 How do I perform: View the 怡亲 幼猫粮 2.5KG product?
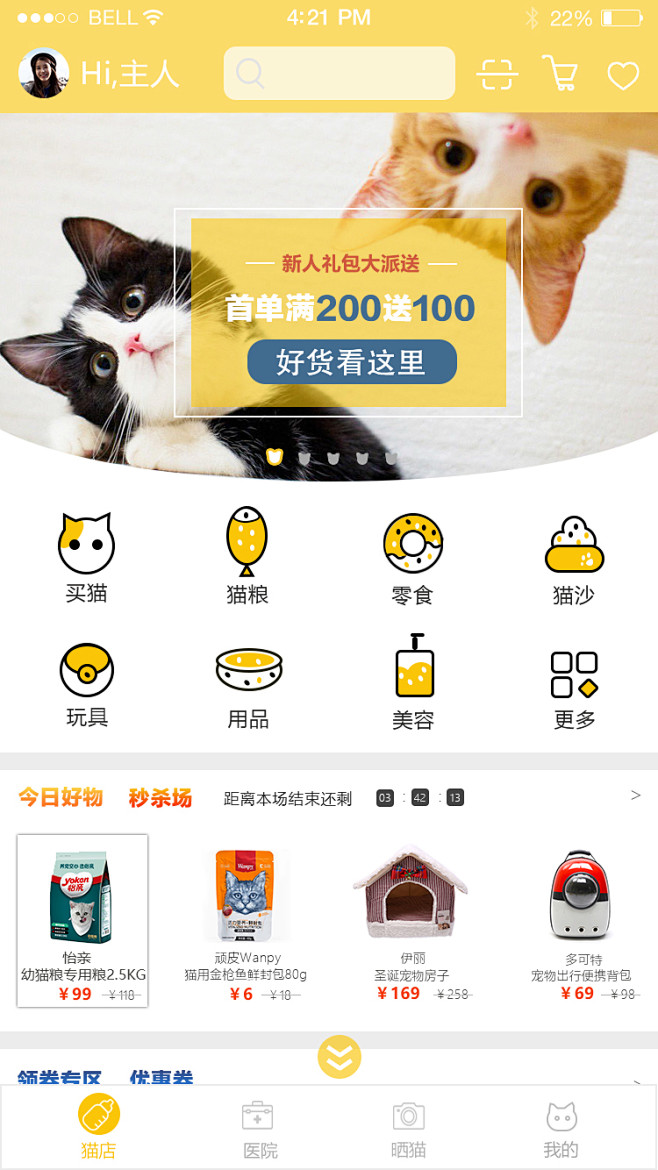(83, 921)
